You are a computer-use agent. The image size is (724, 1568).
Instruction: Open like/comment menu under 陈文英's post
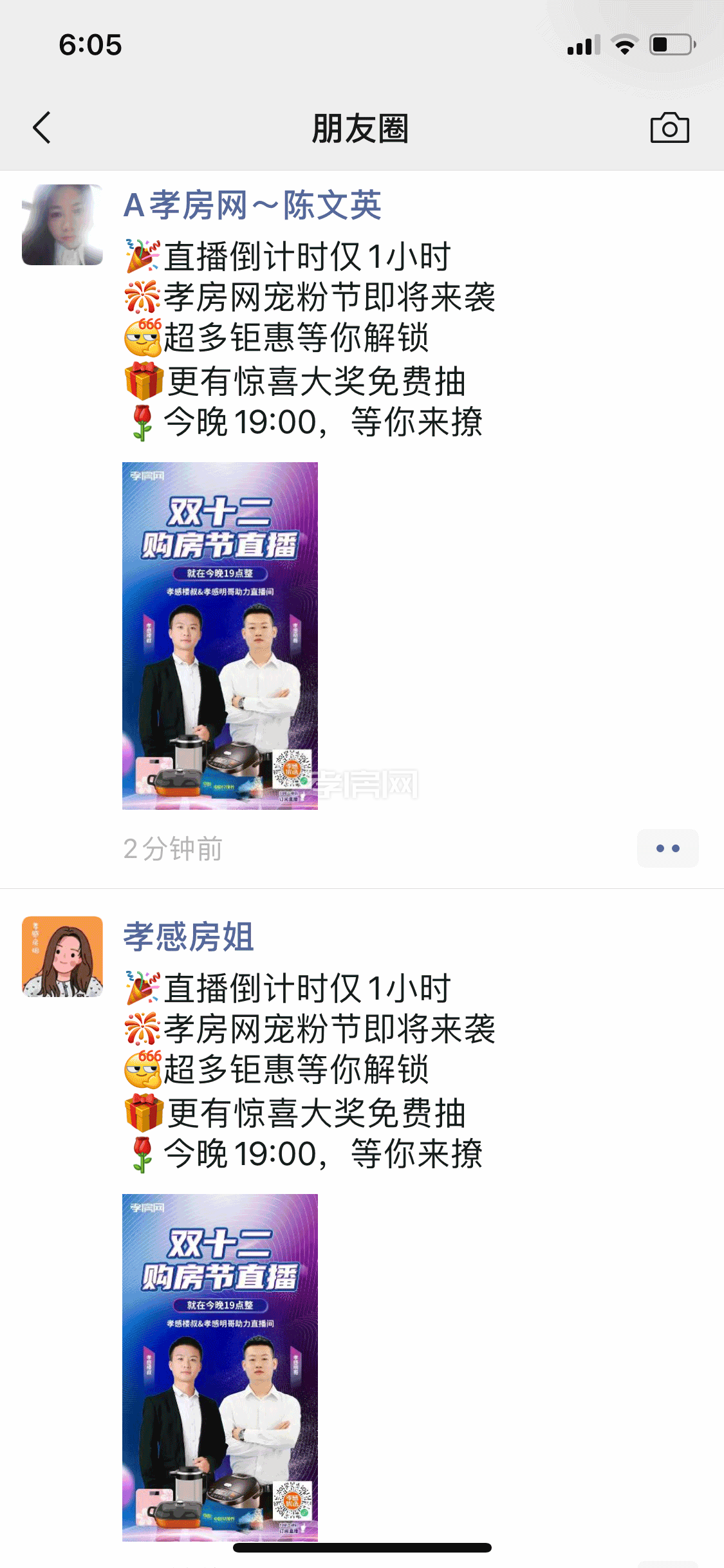click(x=667, y=848)
